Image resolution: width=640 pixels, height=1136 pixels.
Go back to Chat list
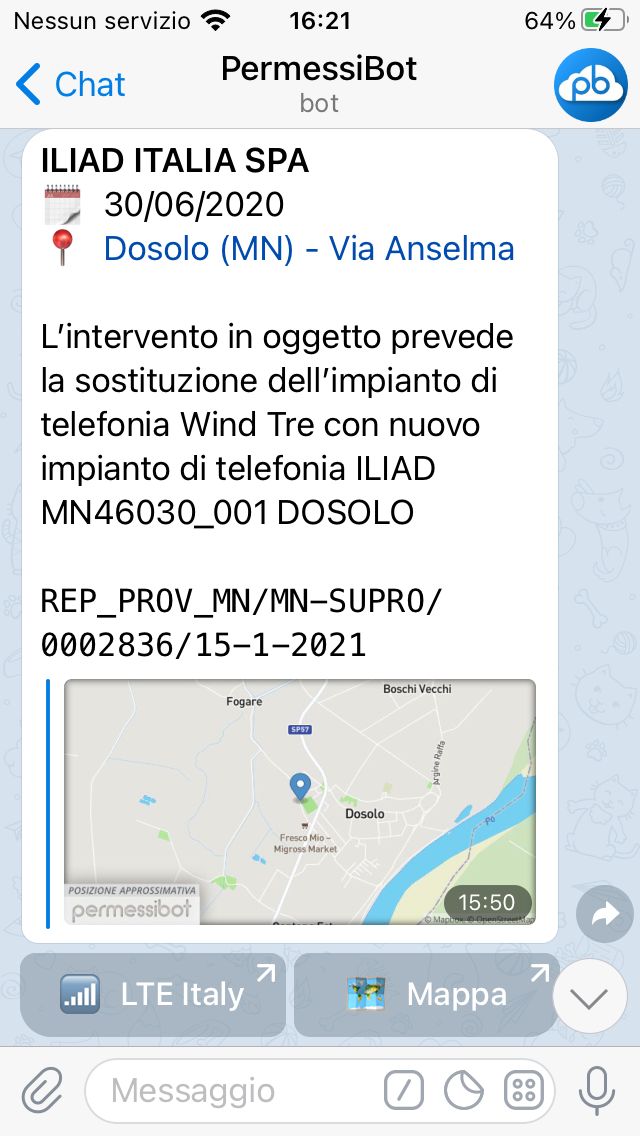pos(70,85)
